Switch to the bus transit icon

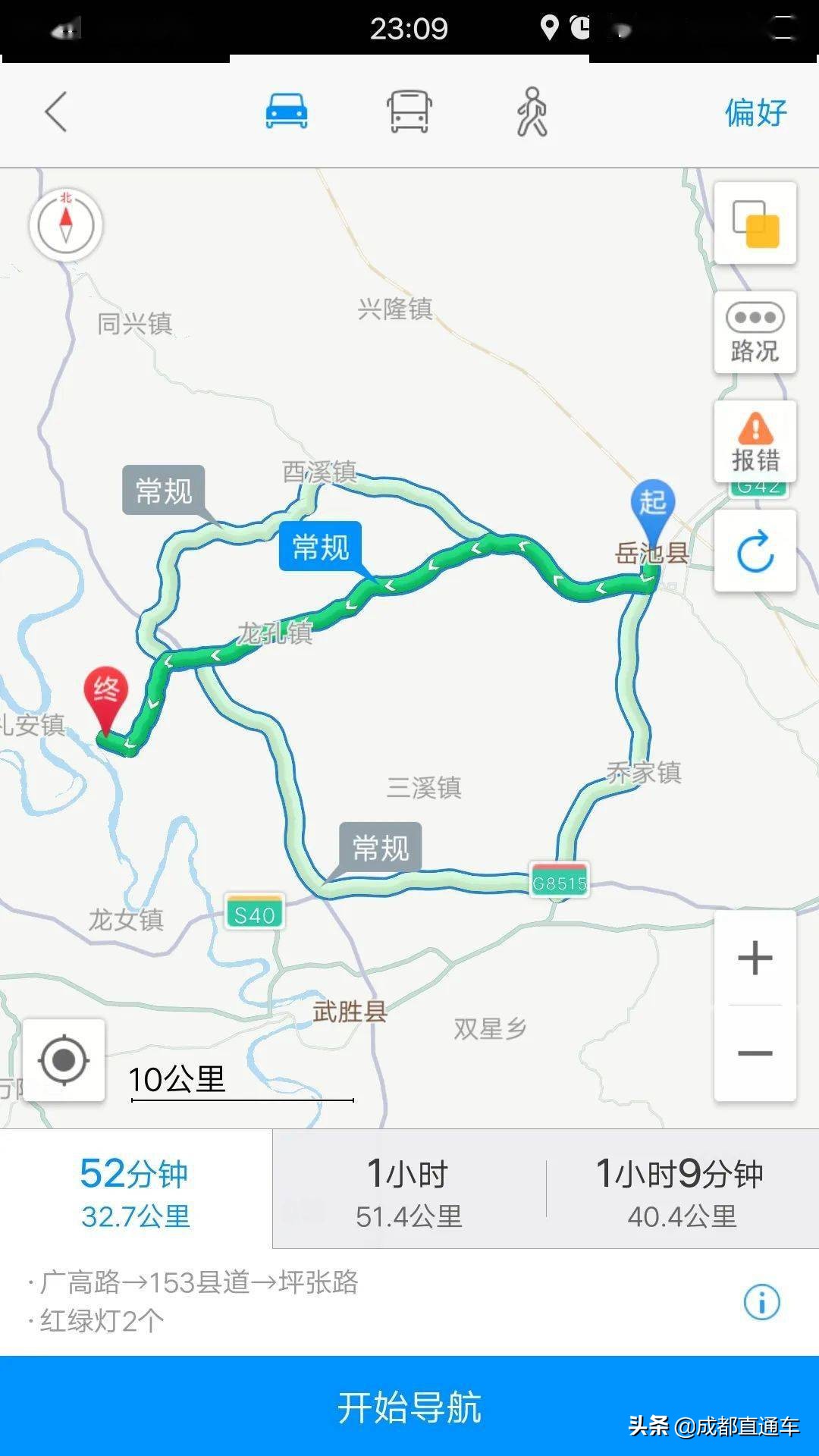click(409, 111)
